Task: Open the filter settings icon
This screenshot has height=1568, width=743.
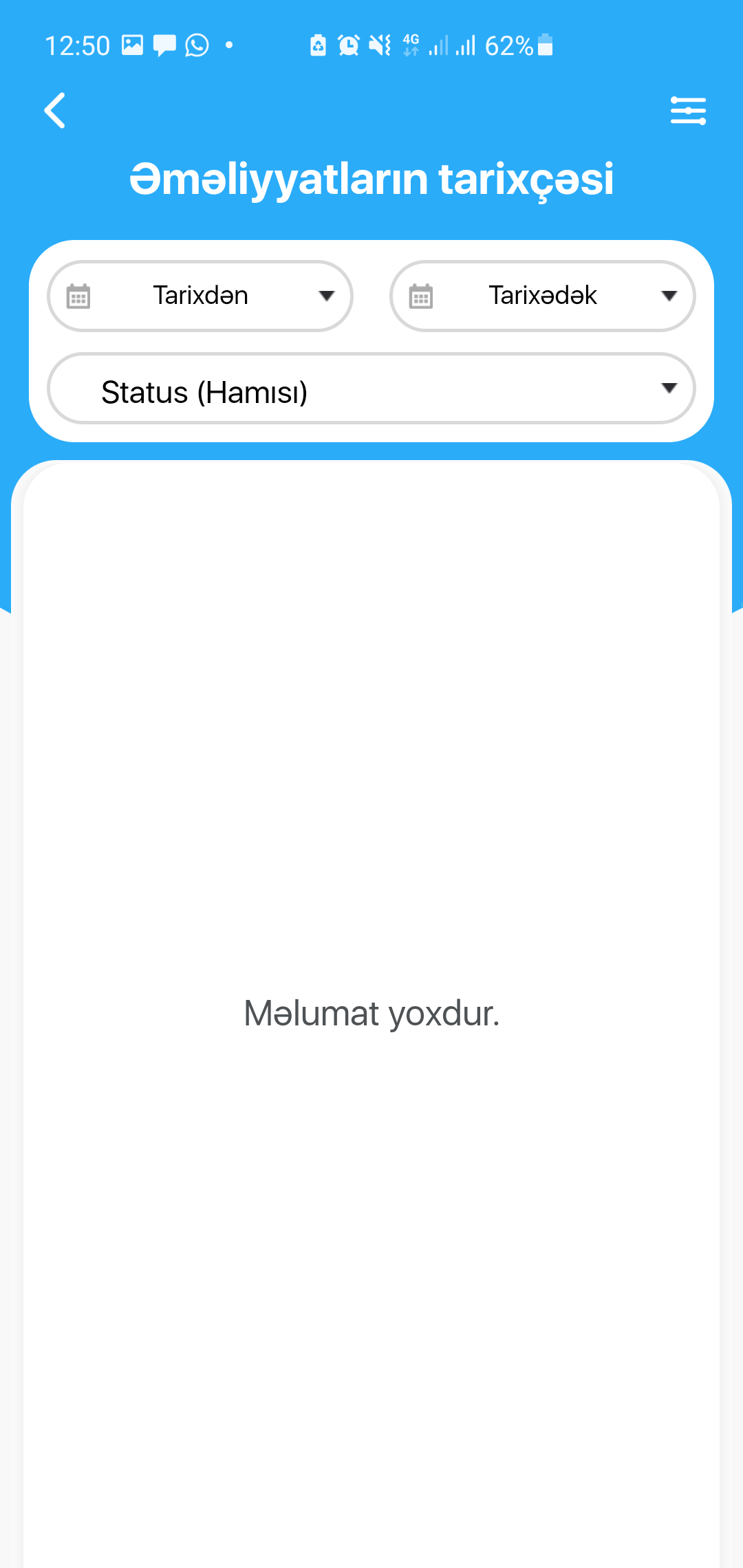Action: [x=688, y=111]
